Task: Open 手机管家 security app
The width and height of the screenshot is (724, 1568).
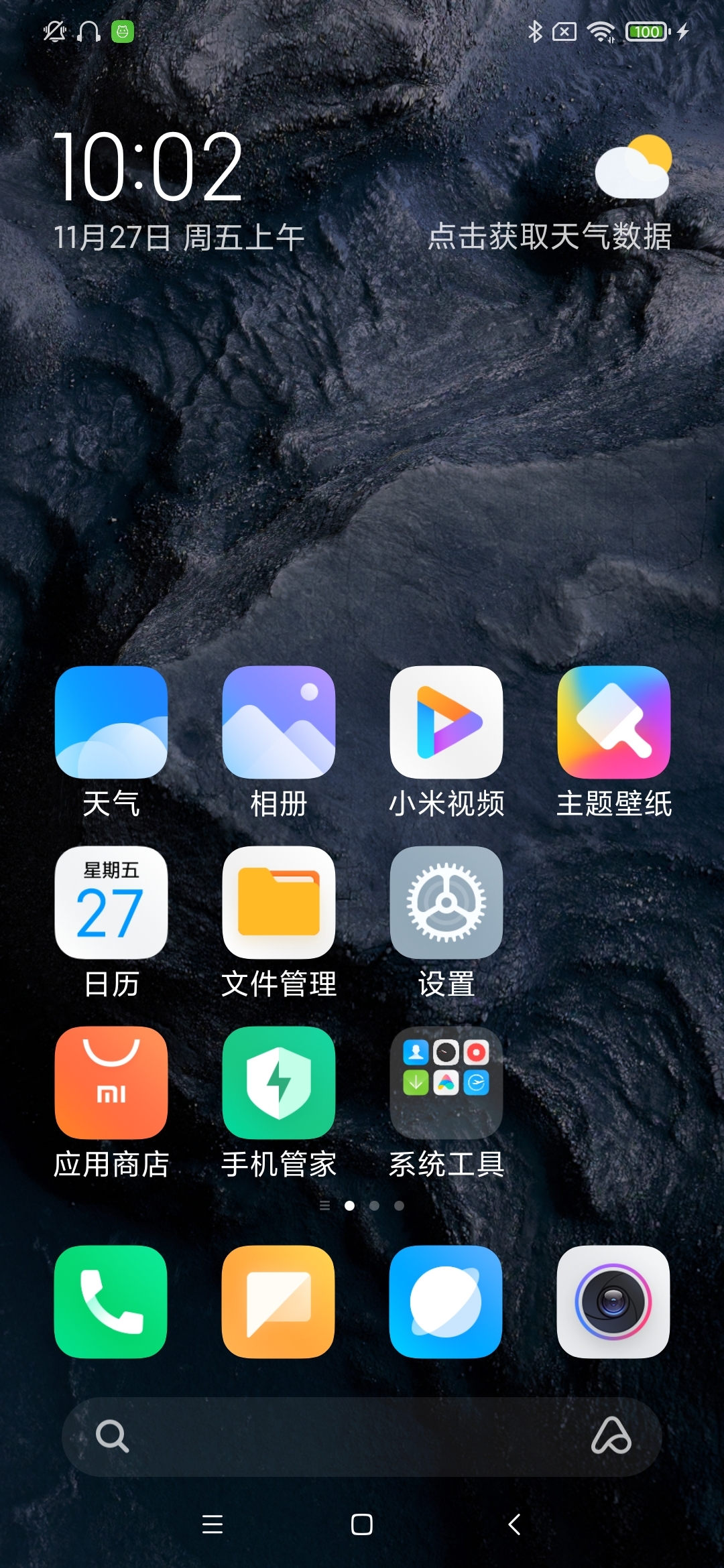Action: [279, 1083]
